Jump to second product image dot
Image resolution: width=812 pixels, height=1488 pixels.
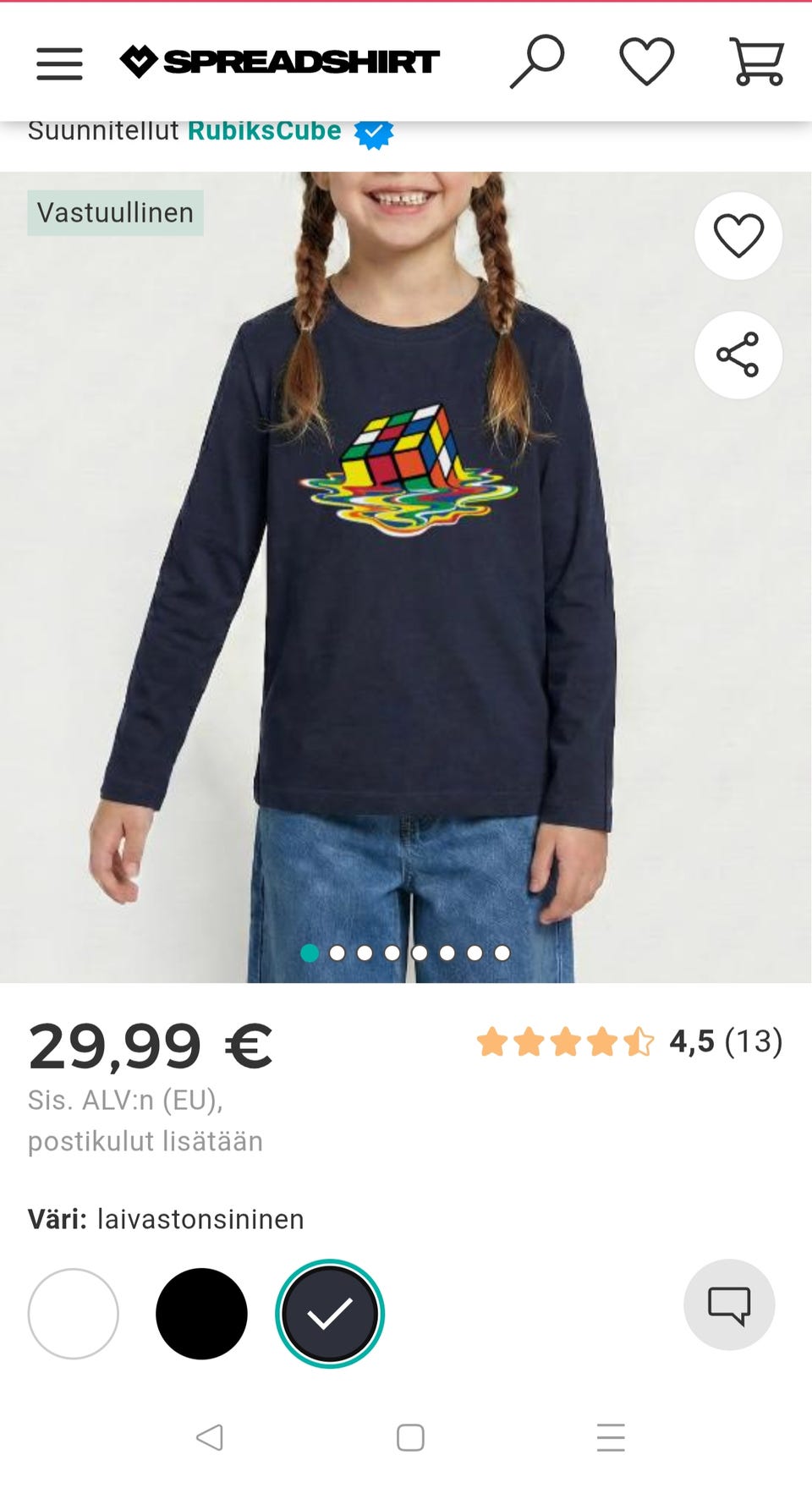[337, 953]
